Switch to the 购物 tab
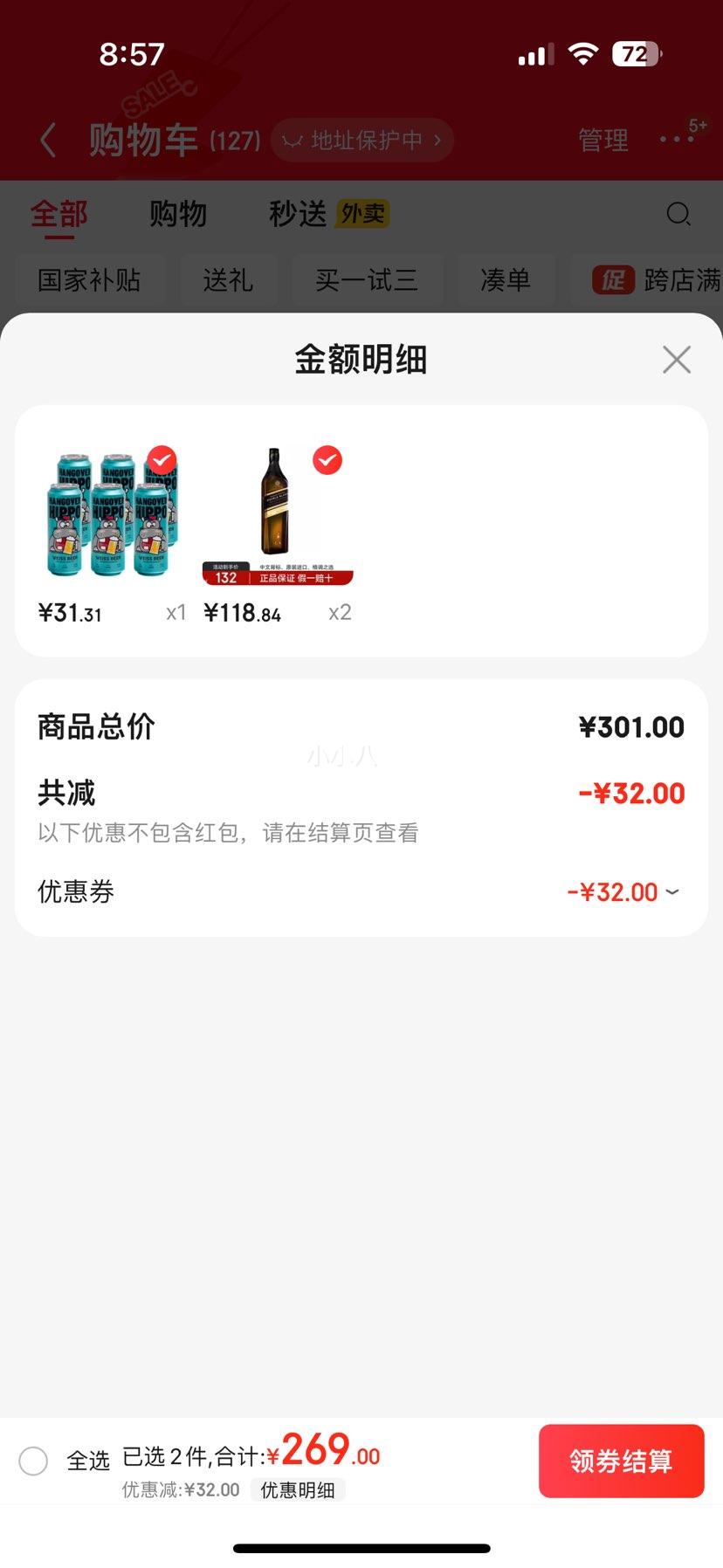The height and width of the screenshot is (1568, 723). [x=179, y=214]
